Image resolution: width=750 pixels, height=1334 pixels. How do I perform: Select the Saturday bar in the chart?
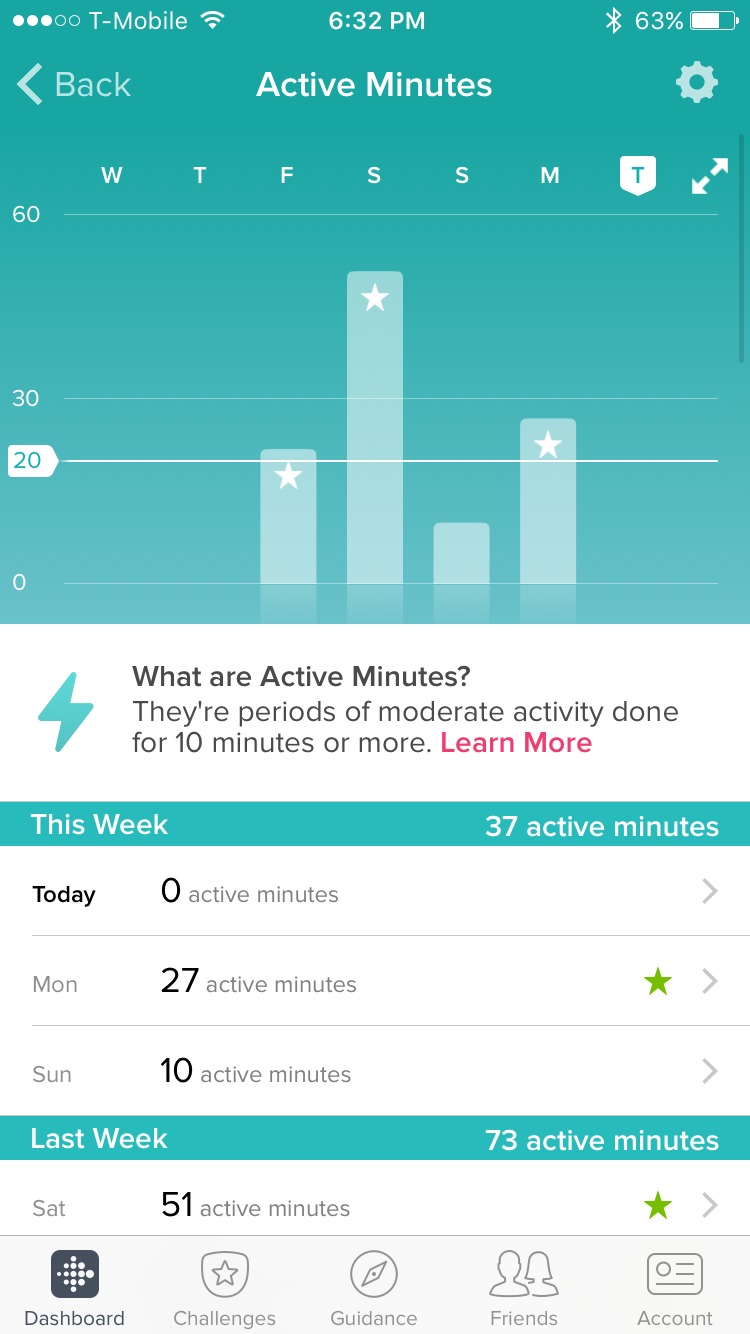point(375,428)
